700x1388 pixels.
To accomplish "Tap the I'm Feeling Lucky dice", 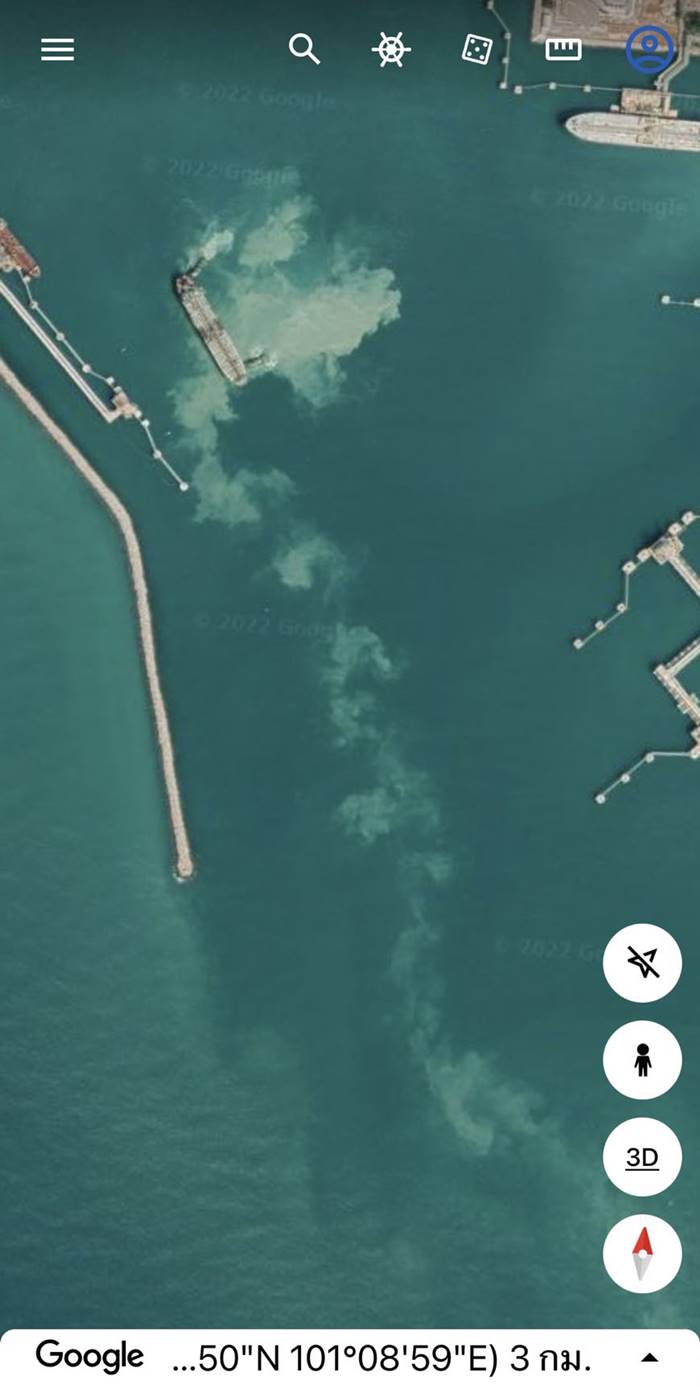I will coord(477,49).
